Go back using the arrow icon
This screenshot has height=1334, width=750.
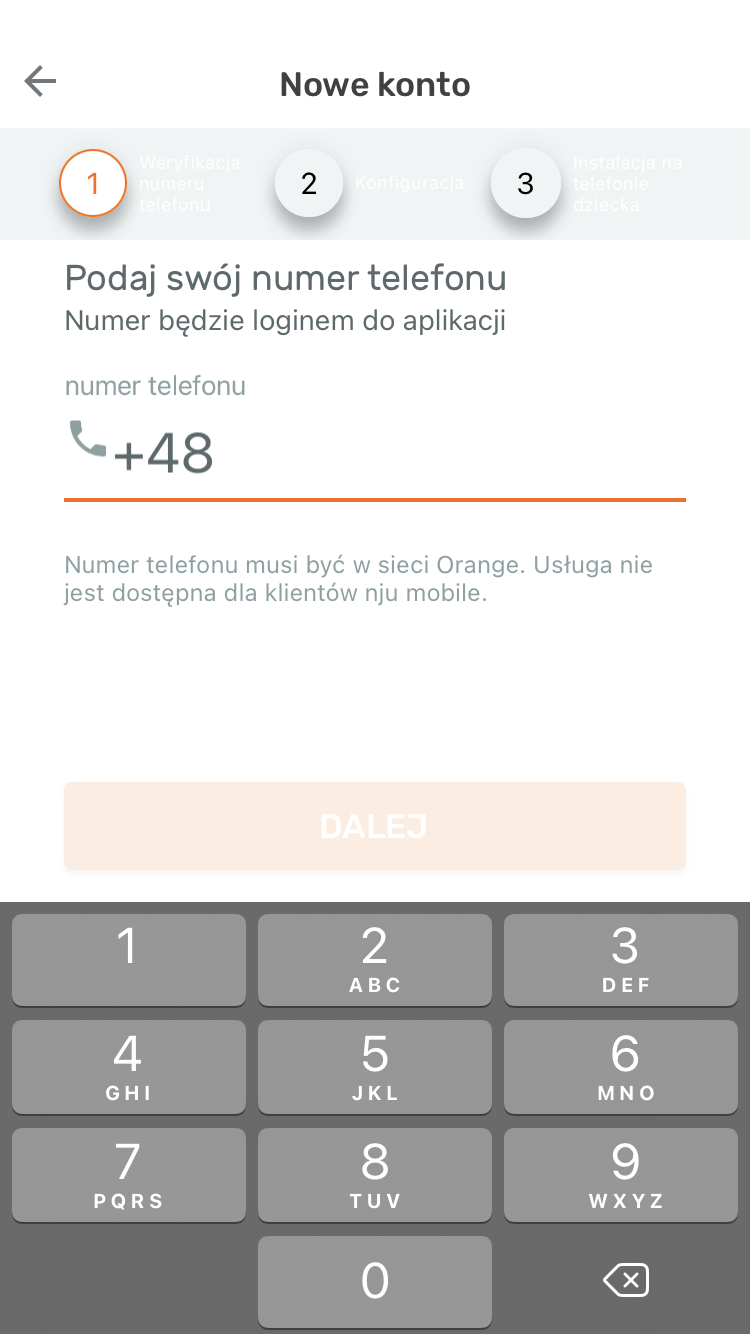[41, 82]
